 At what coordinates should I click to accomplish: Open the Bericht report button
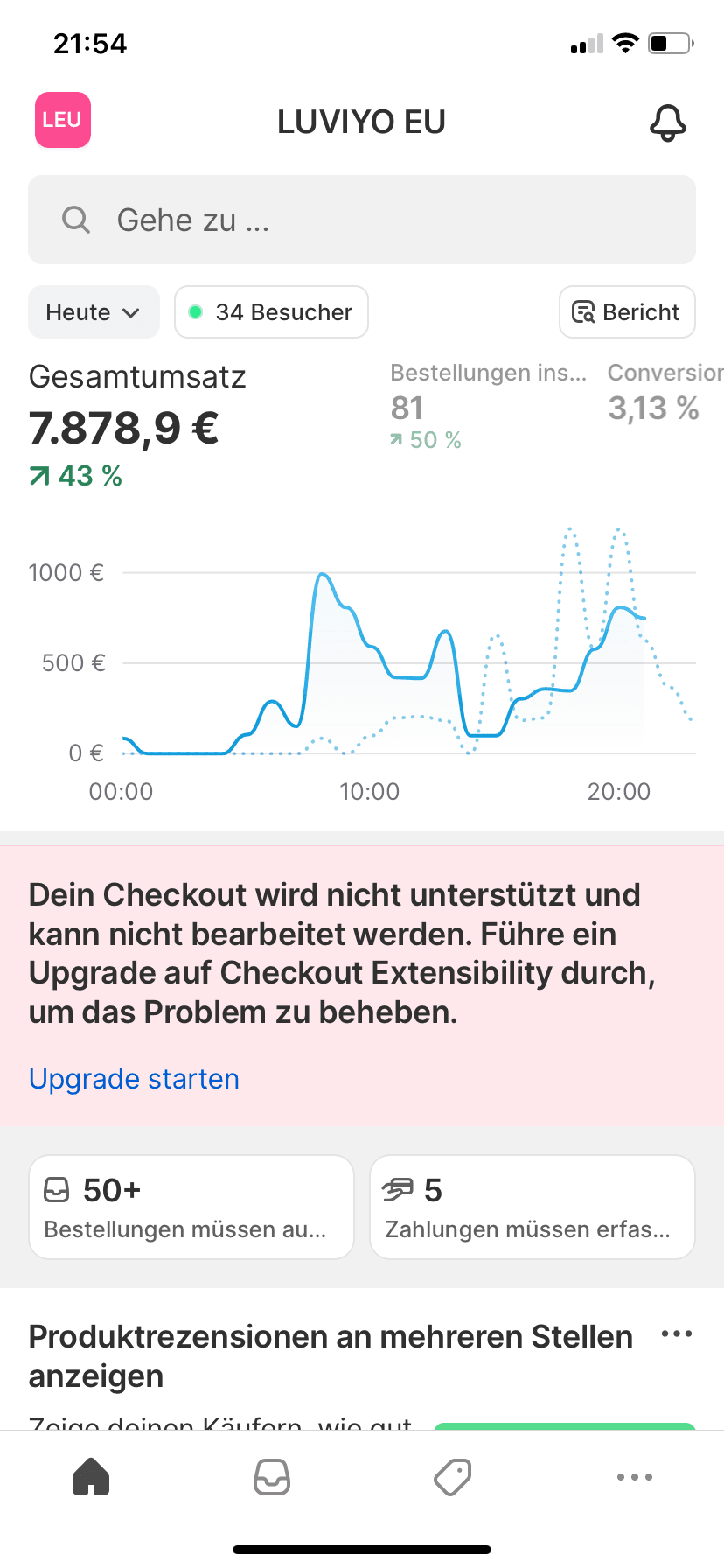(x=626, y=312)
